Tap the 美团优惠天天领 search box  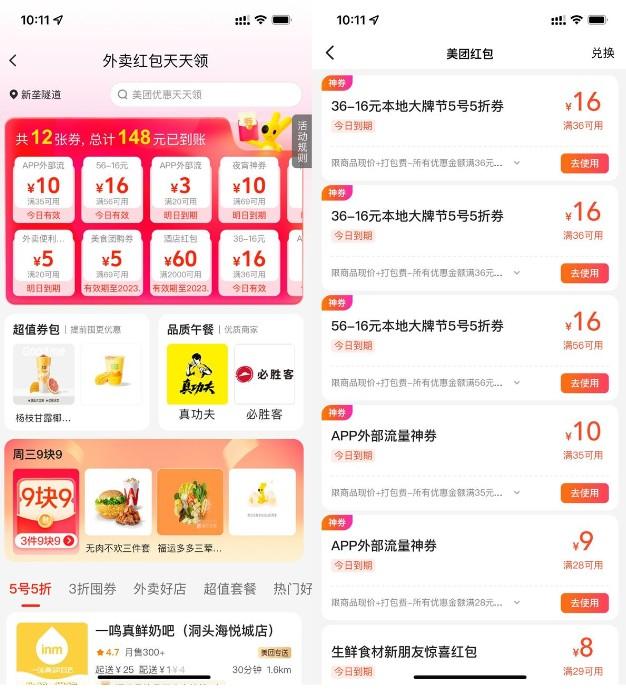point(205,95)
